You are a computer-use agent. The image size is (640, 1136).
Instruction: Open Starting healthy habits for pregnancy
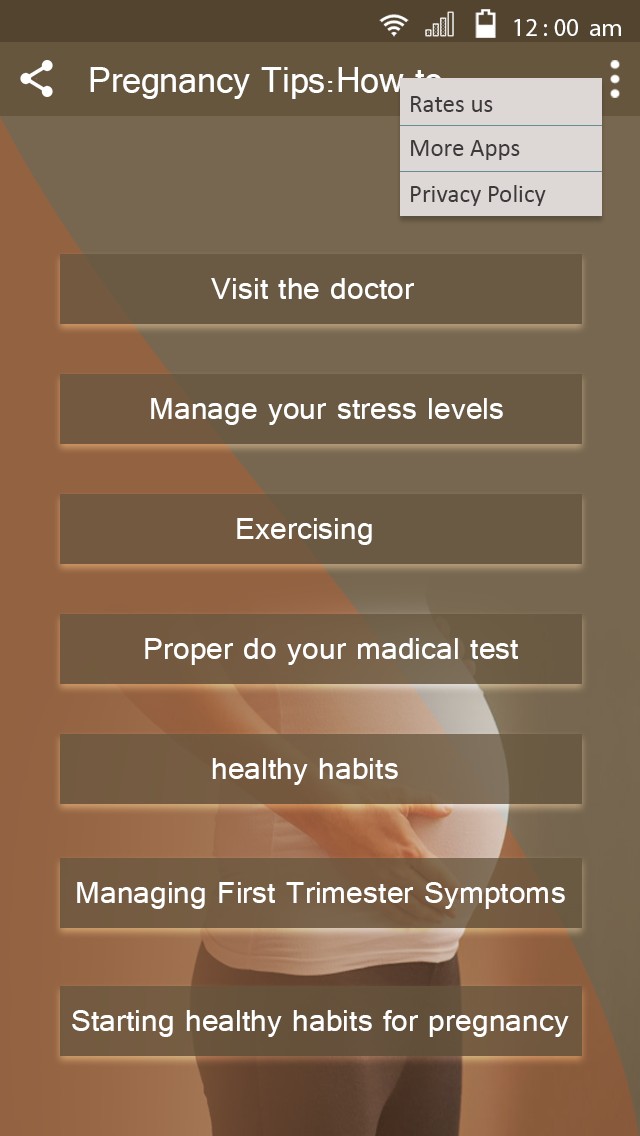[x=320, y=1021]
